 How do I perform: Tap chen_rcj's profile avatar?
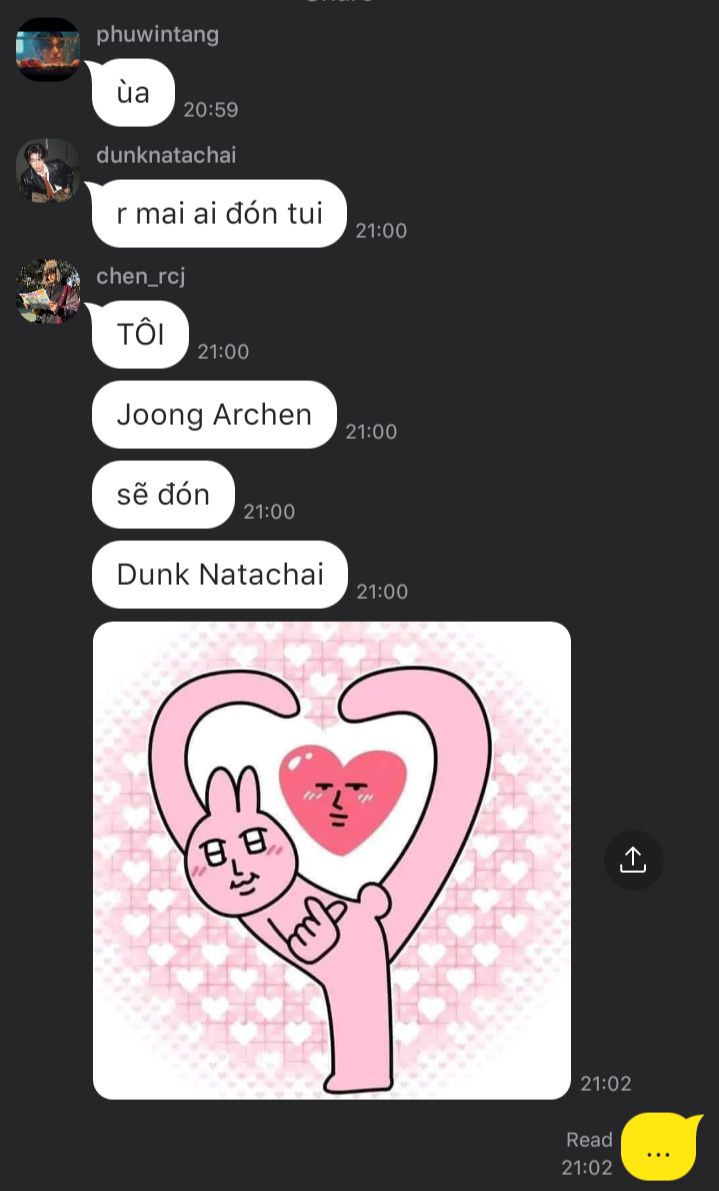(x=48, y=291)
